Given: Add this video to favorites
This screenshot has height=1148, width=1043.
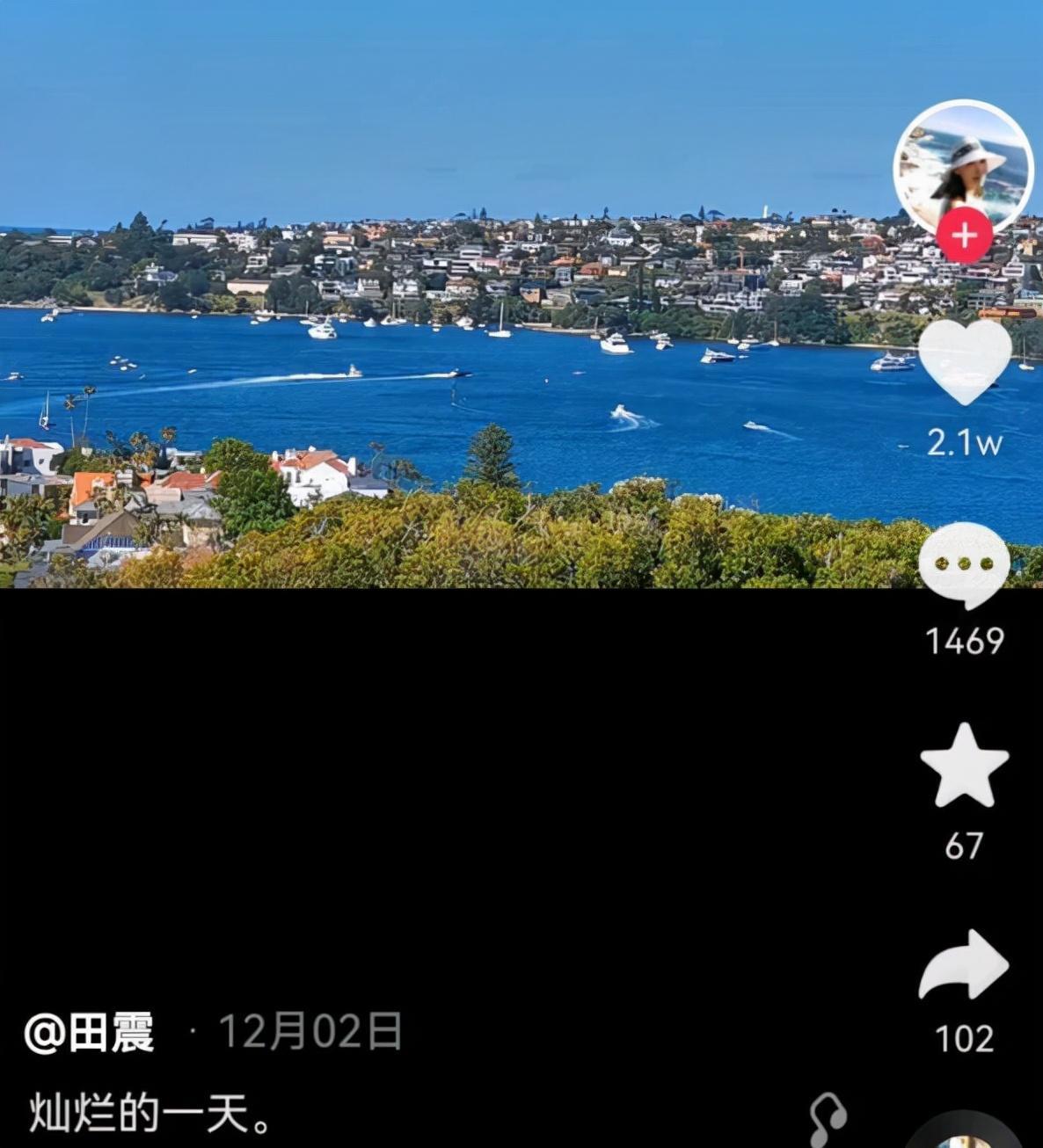Looking at the screenshot, I should coord(964,767).
